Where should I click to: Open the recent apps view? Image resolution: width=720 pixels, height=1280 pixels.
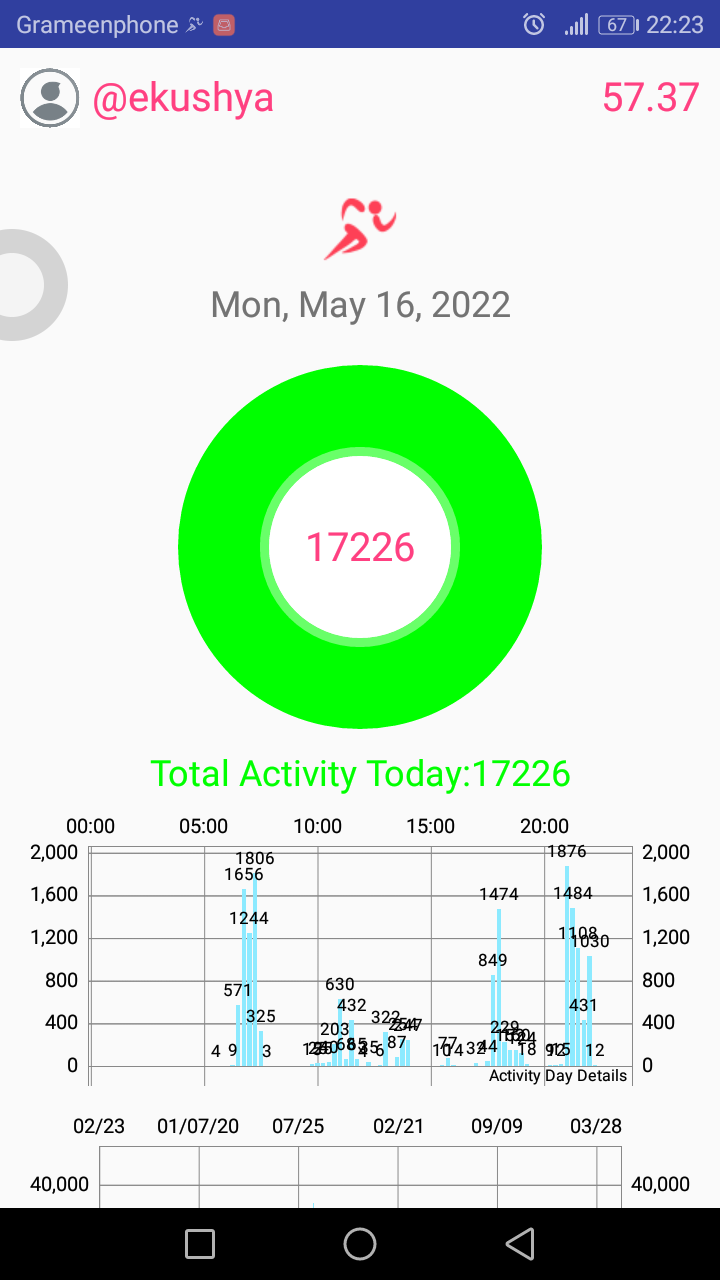[200, 1244]
